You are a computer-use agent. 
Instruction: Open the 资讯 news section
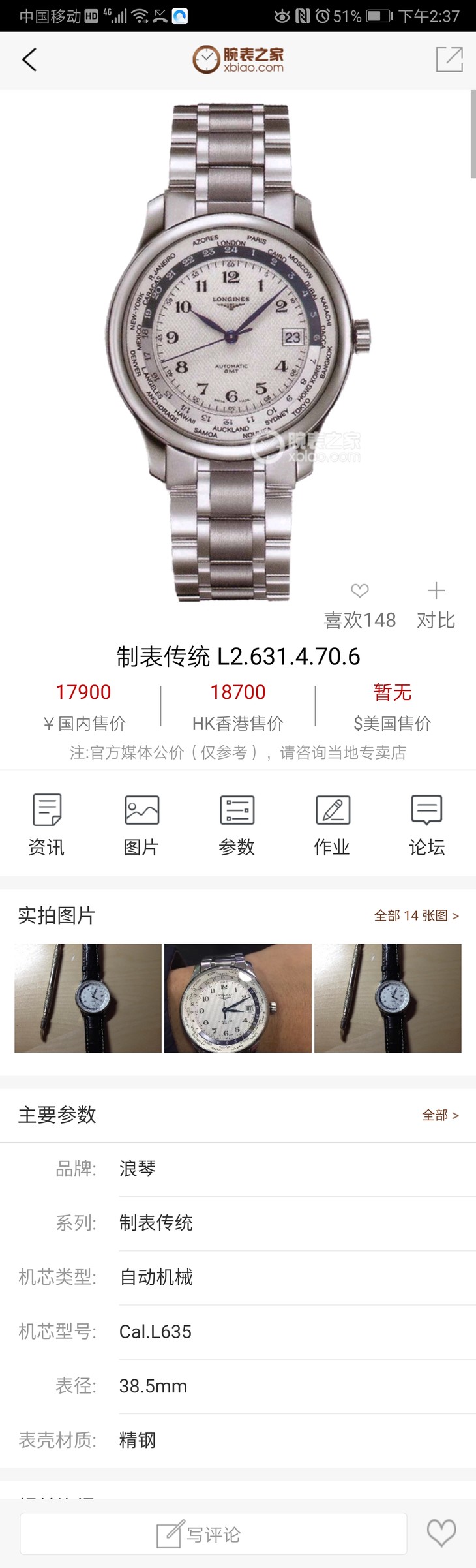(46, 824)
